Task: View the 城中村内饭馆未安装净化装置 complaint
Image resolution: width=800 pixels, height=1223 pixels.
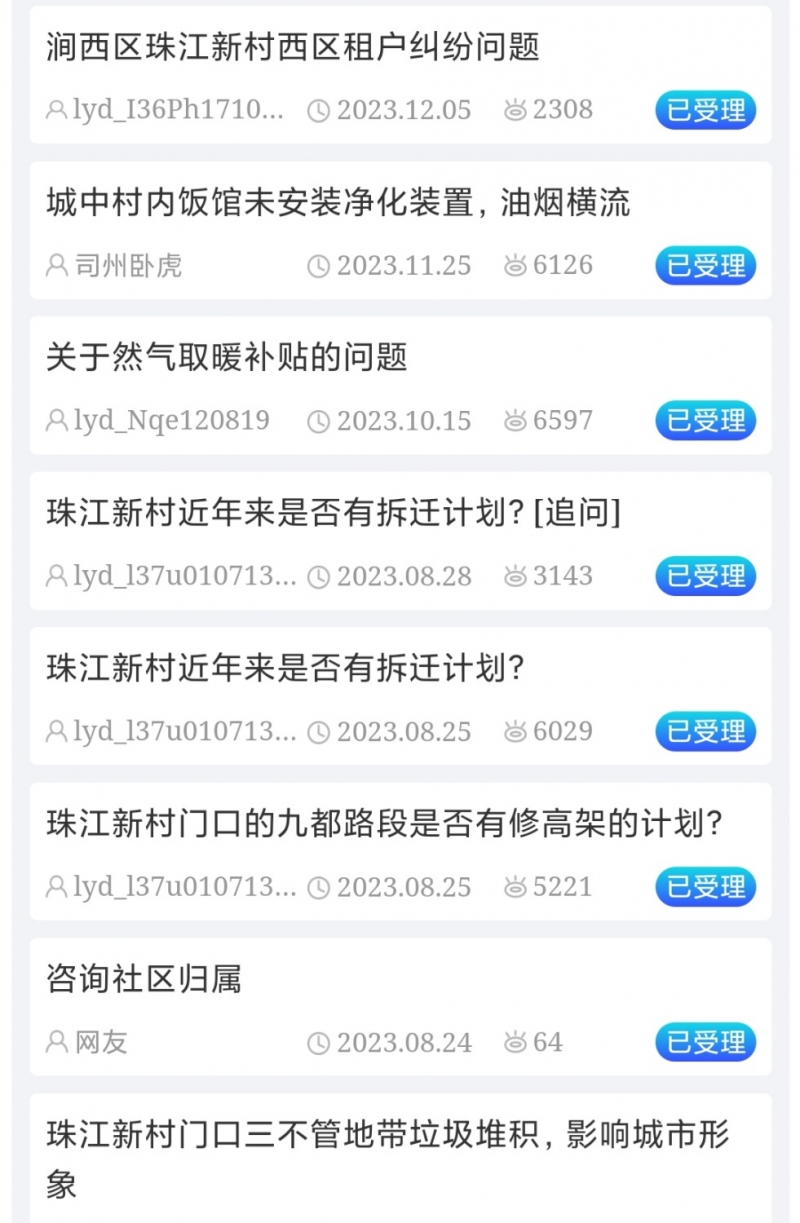Action: click(x=338, y=203)
